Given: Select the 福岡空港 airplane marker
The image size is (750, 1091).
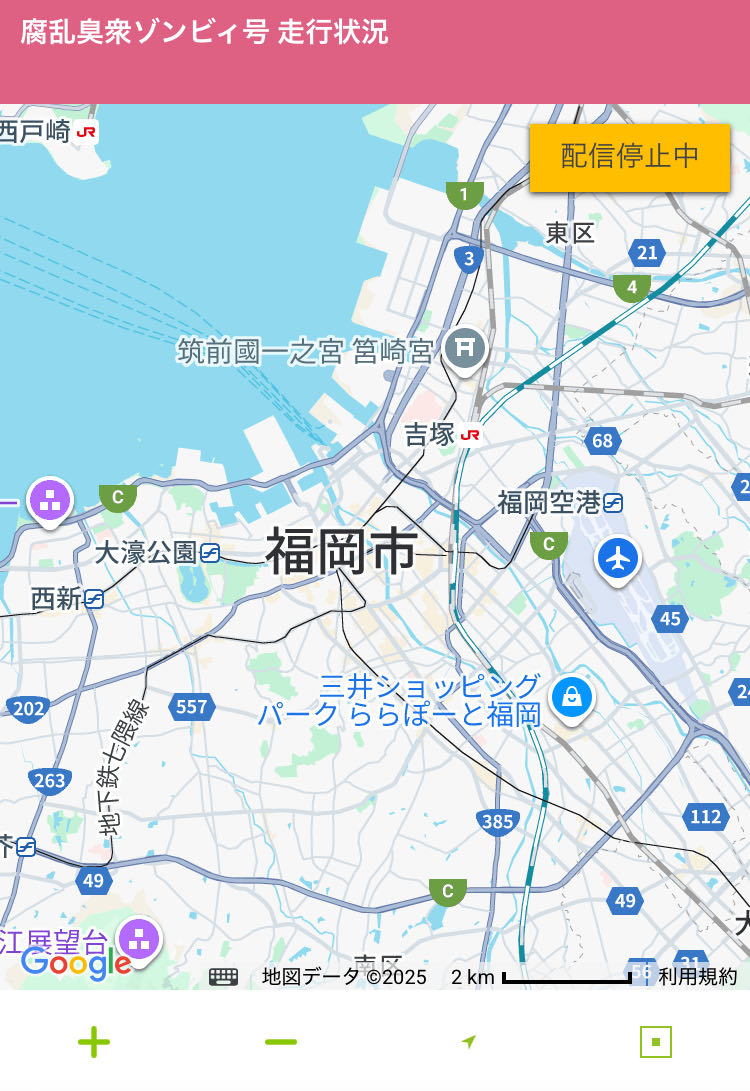Looking at the screenshot, I should tap(618, 558).
